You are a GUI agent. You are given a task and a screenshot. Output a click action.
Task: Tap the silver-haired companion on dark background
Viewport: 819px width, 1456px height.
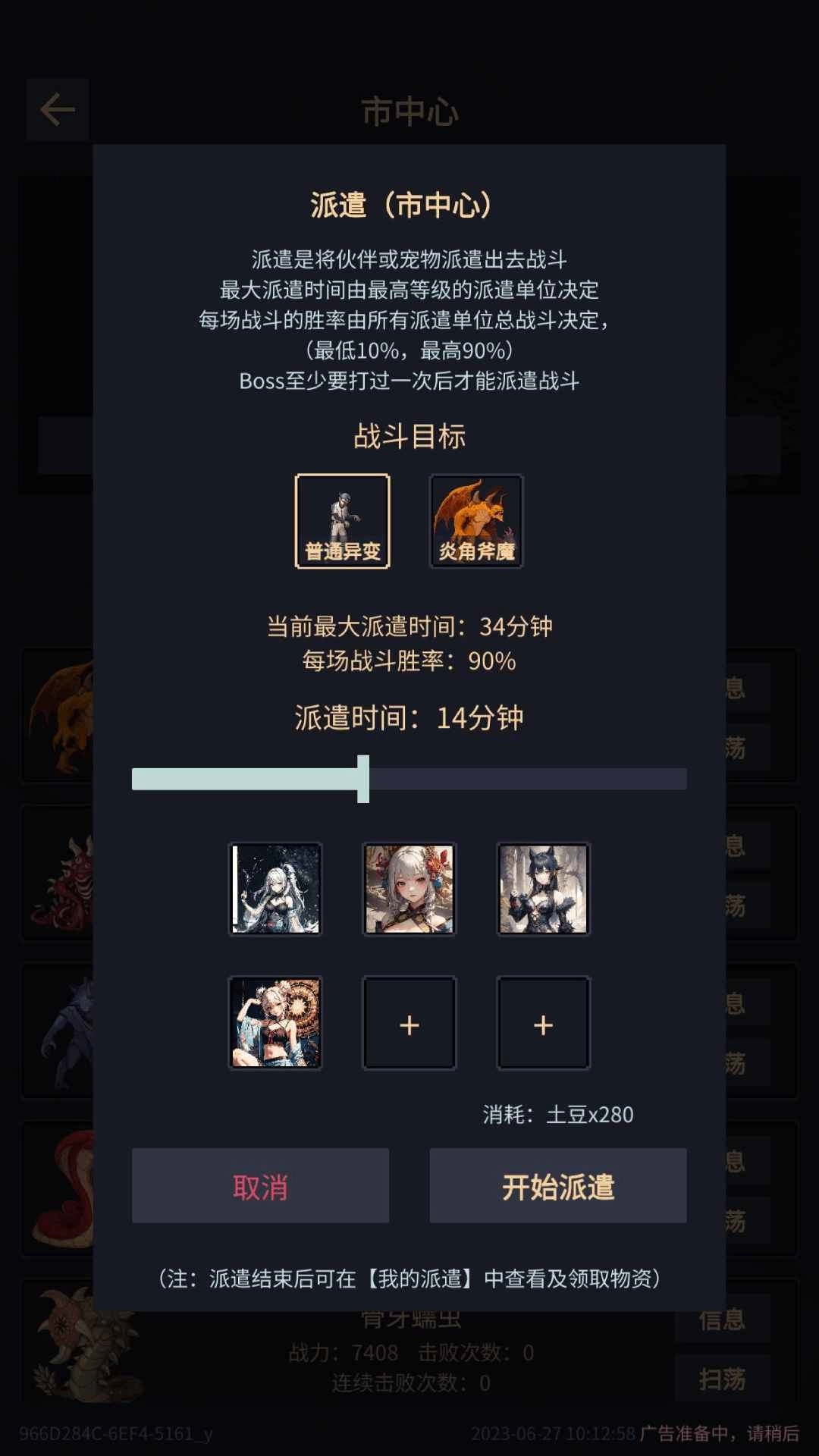pyautogui.click(x=275, y=890)
